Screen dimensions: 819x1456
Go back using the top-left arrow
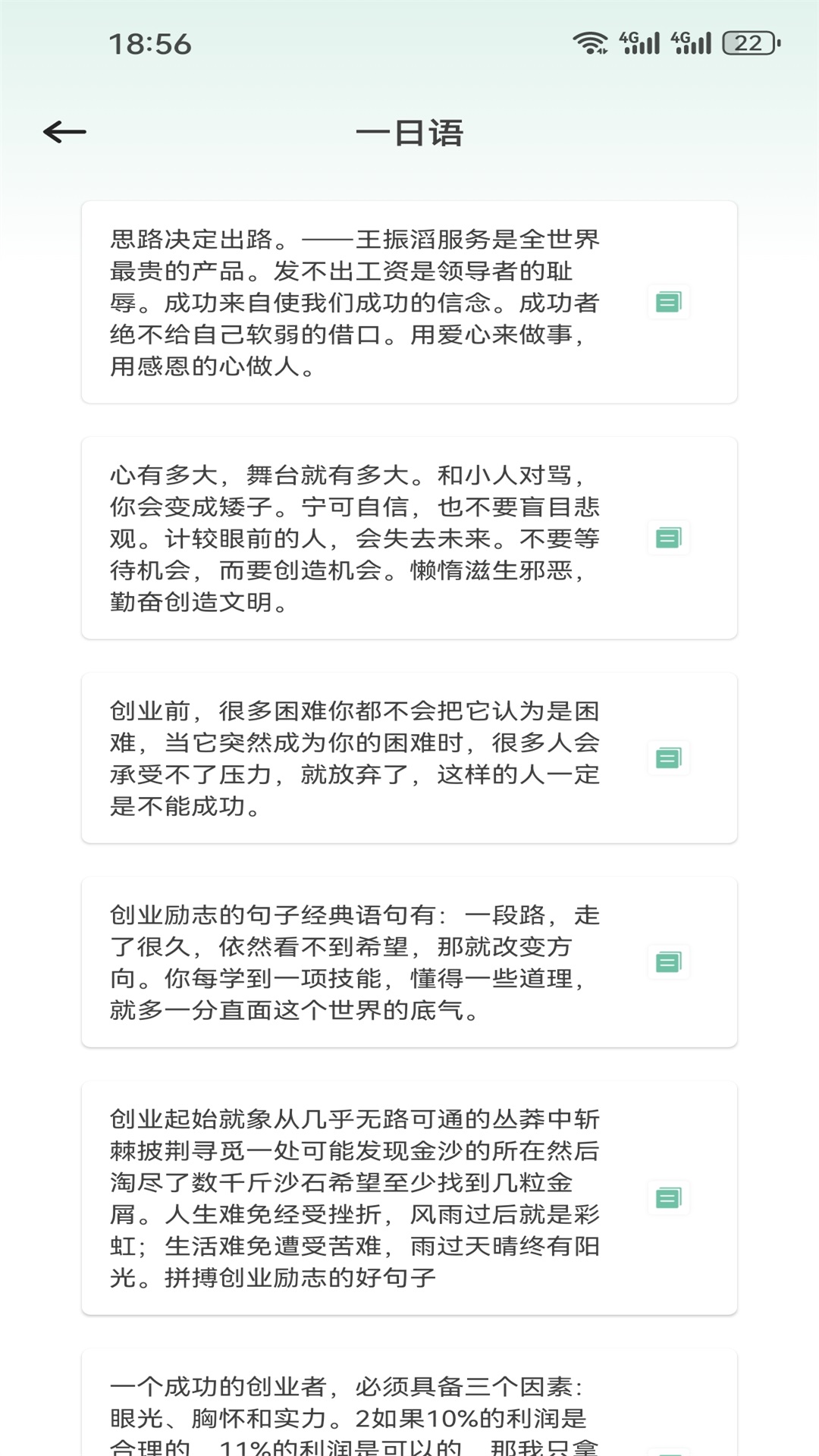(x=64, y=132)
